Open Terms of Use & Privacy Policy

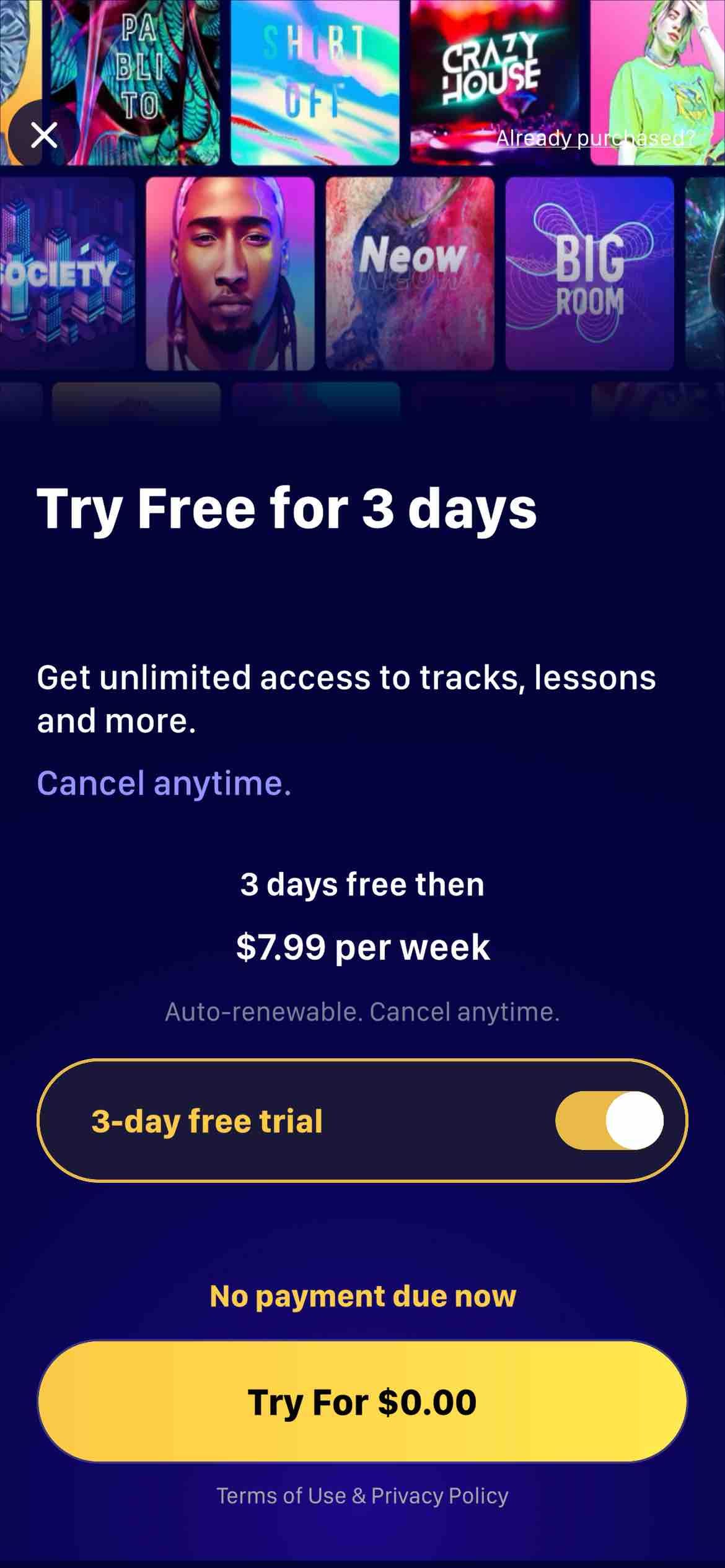[362, 1496]
